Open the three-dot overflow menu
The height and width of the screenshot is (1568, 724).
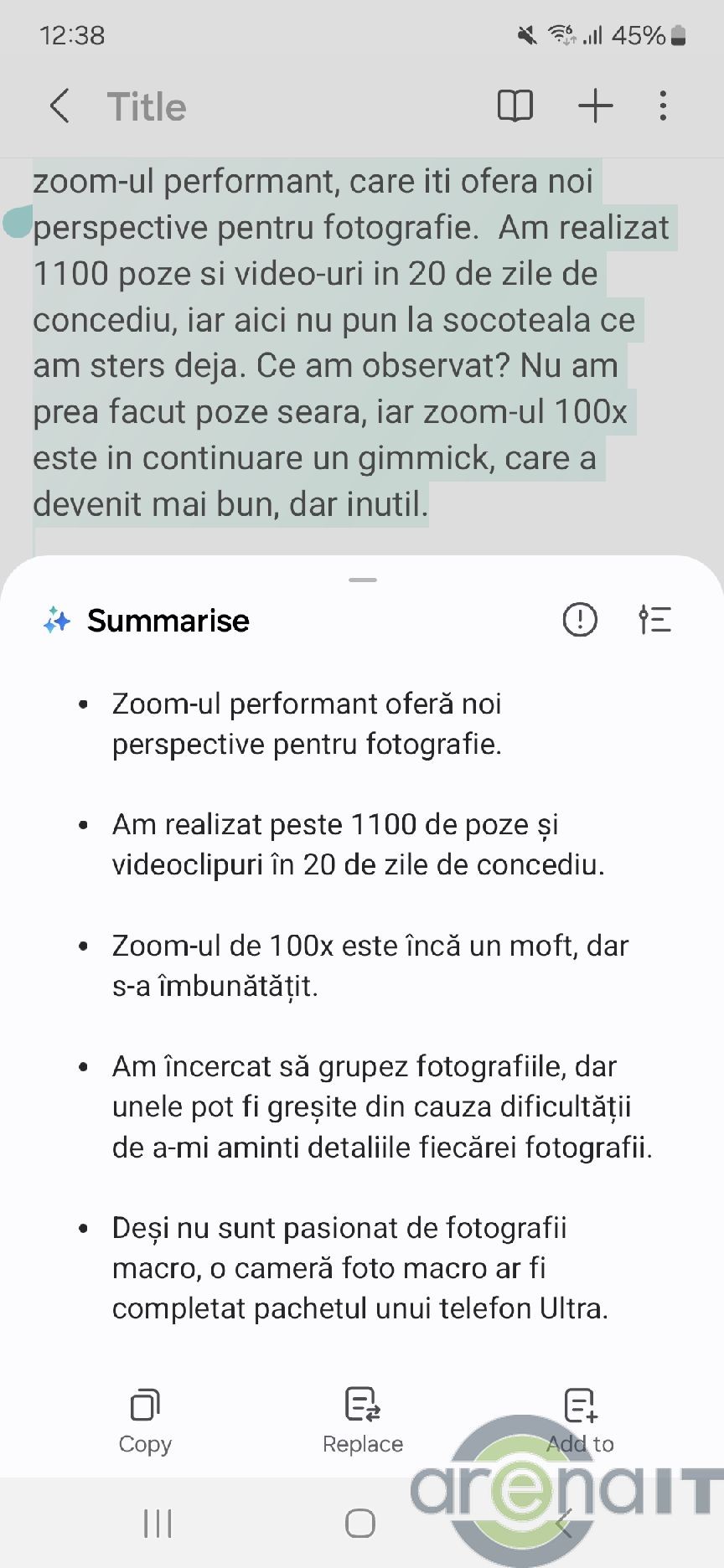[x=663, y=106]
